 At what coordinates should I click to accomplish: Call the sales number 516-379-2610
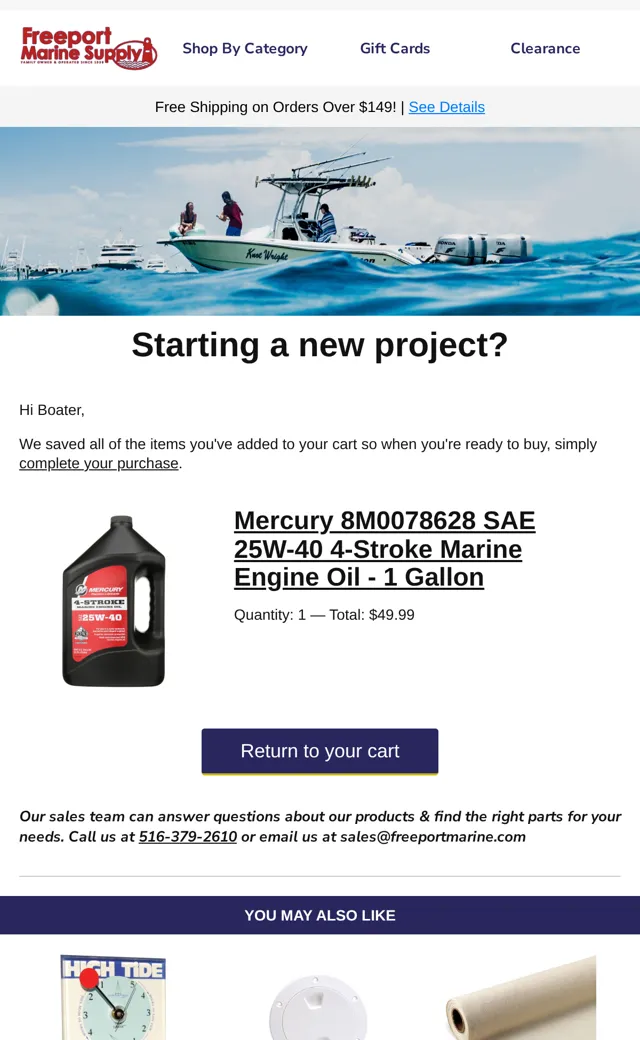tap(188, 836)
